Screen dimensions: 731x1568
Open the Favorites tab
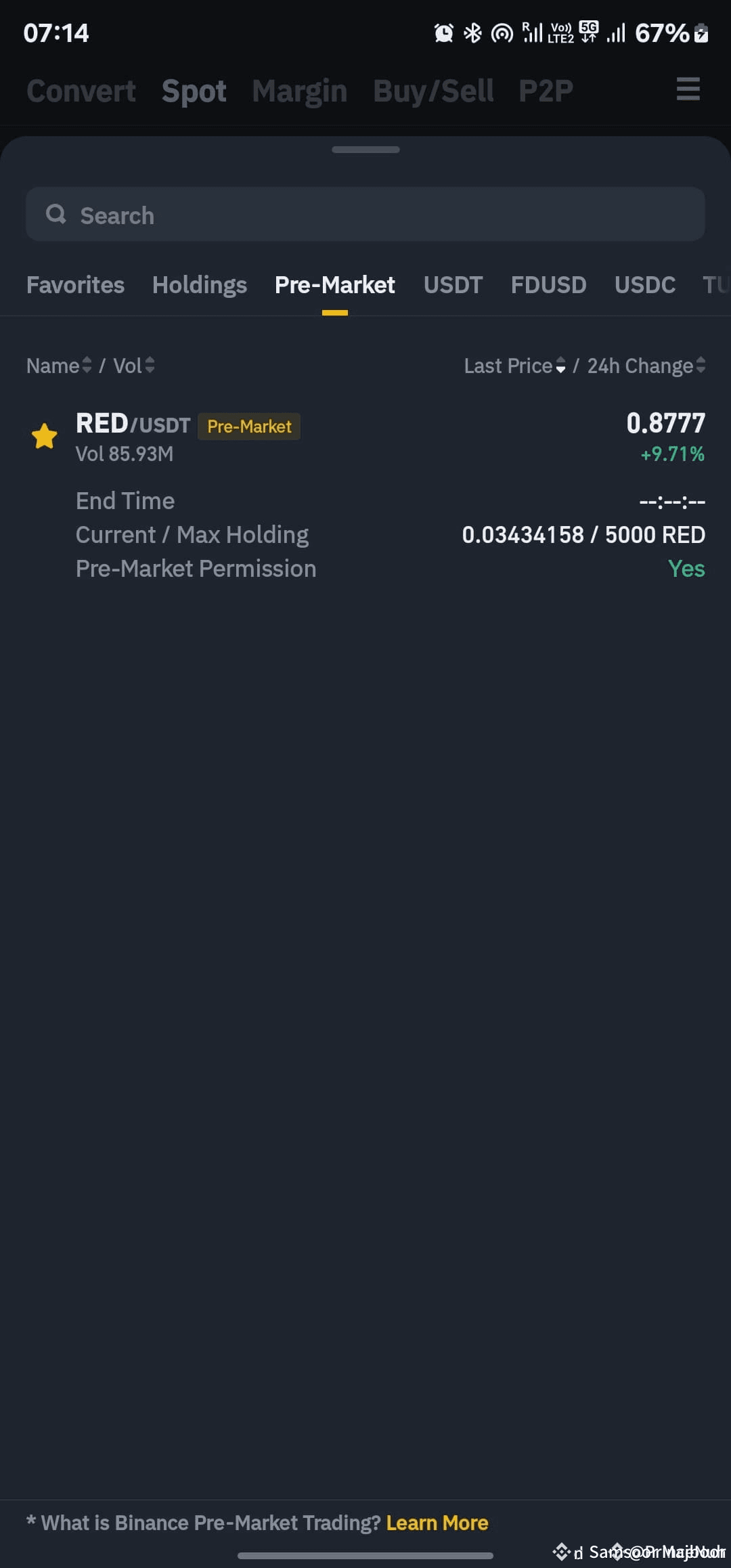pos(75,284)
